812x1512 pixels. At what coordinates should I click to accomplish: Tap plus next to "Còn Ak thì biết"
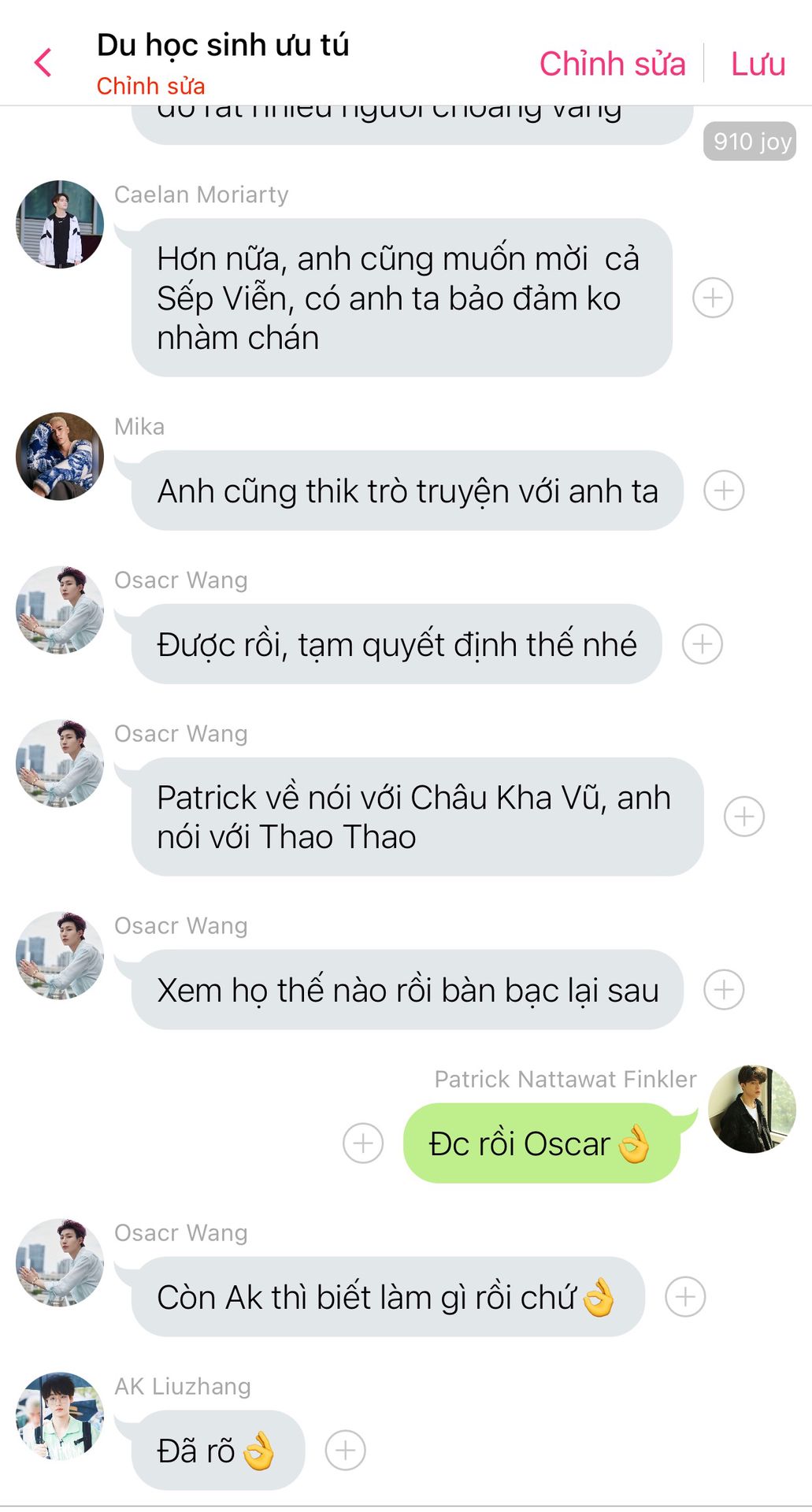click(x=685, y=1297)
